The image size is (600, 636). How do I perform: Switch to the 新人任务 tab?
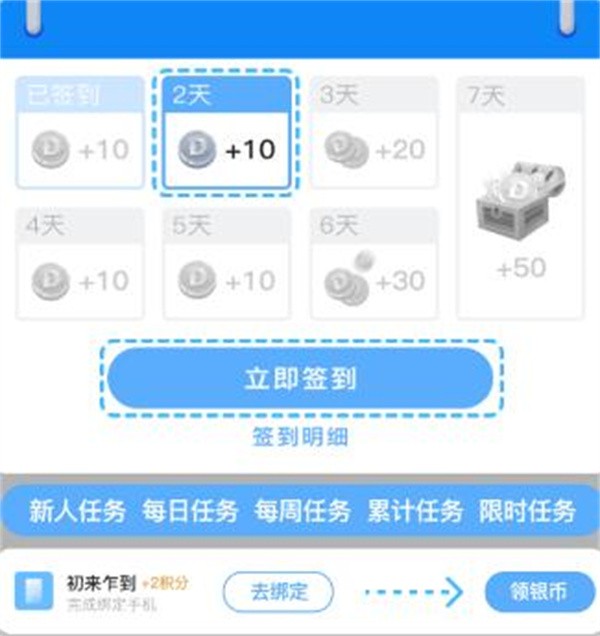[78, 512]
